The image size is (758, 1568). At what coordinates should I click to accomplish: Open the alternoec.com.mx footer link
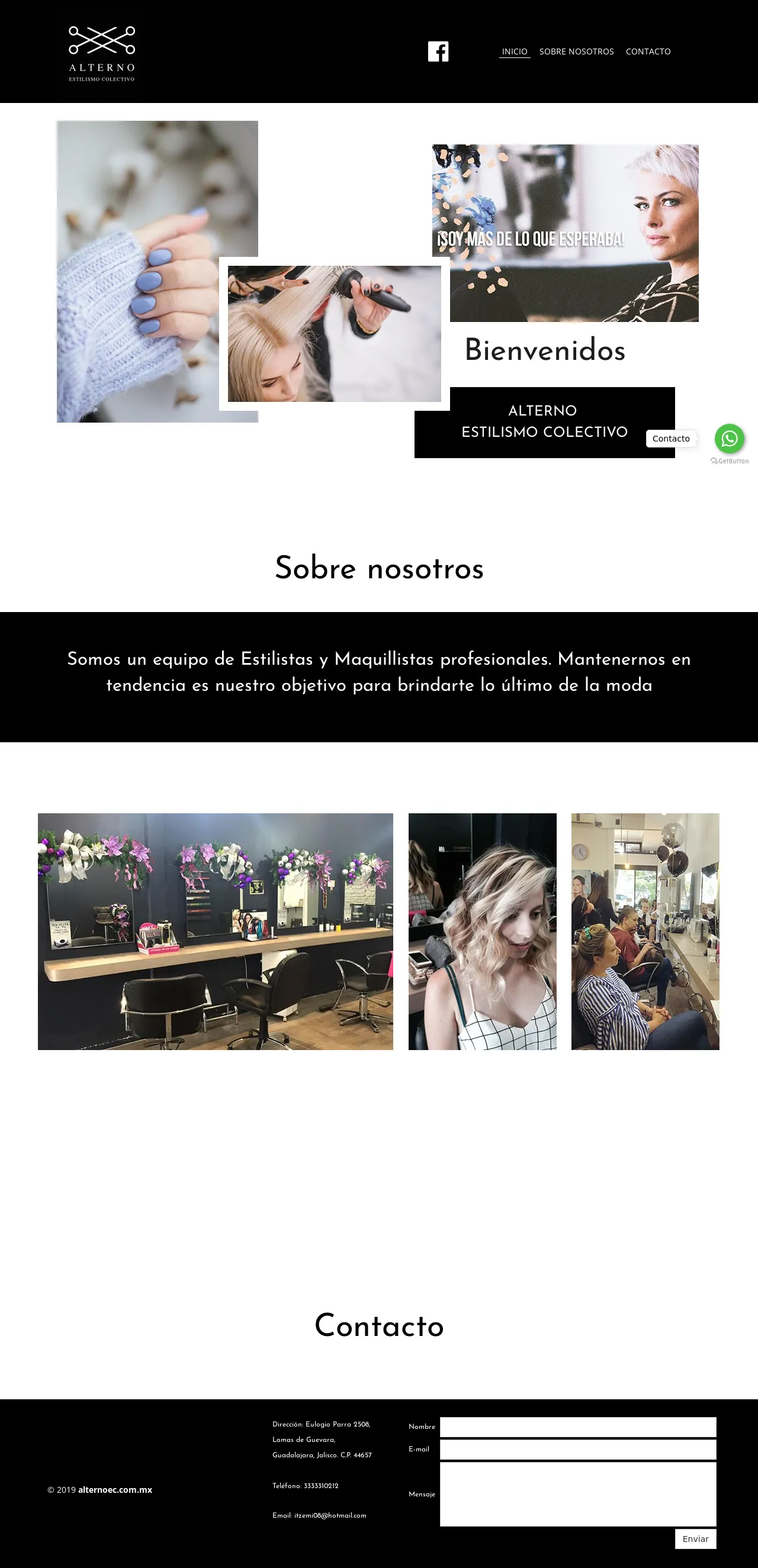coord(115,1489)
